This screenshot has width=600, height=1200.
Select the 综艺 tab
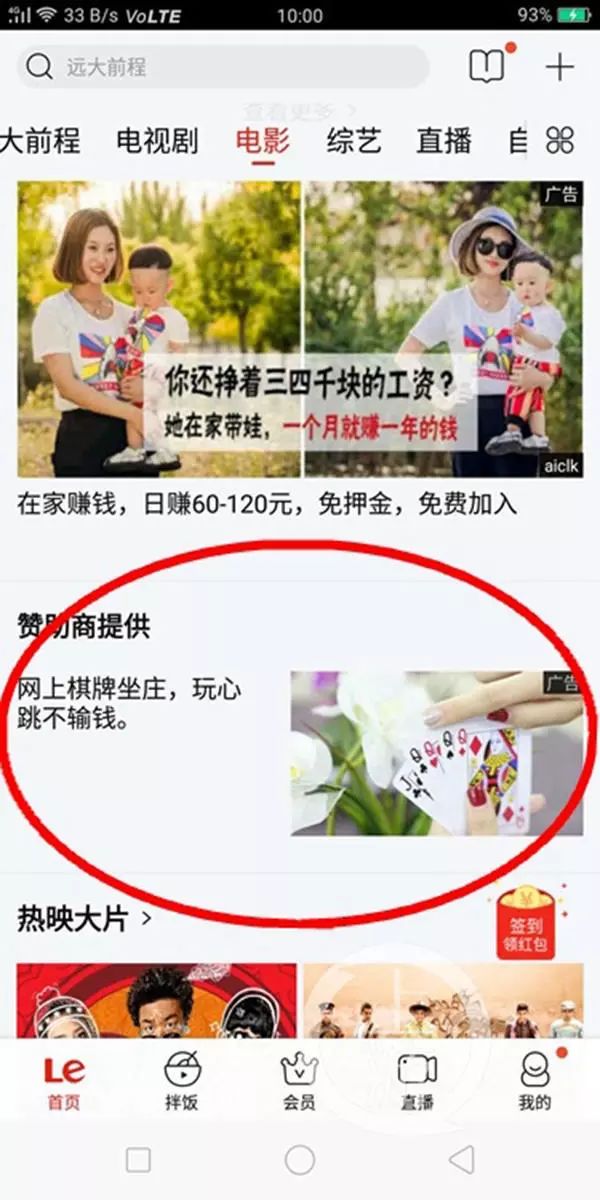354,141
